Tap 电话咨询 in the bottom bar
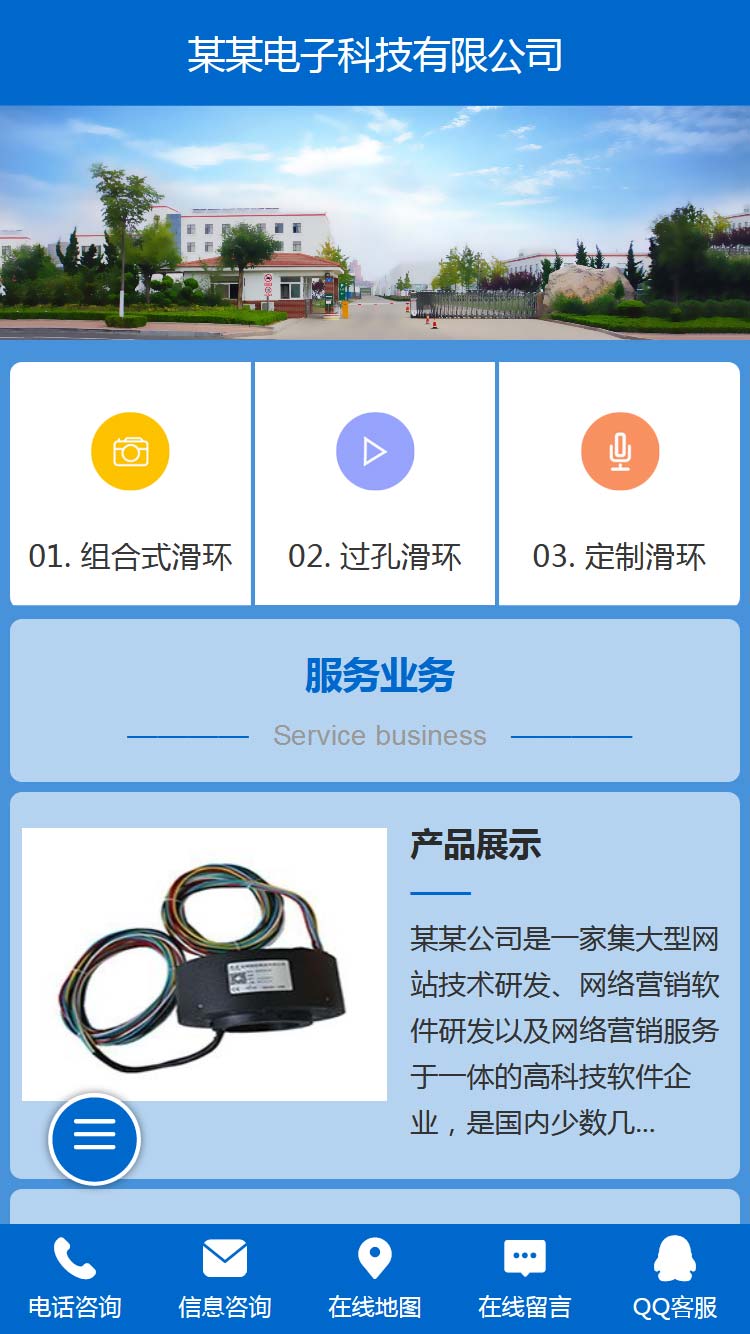 (75, 1279)
